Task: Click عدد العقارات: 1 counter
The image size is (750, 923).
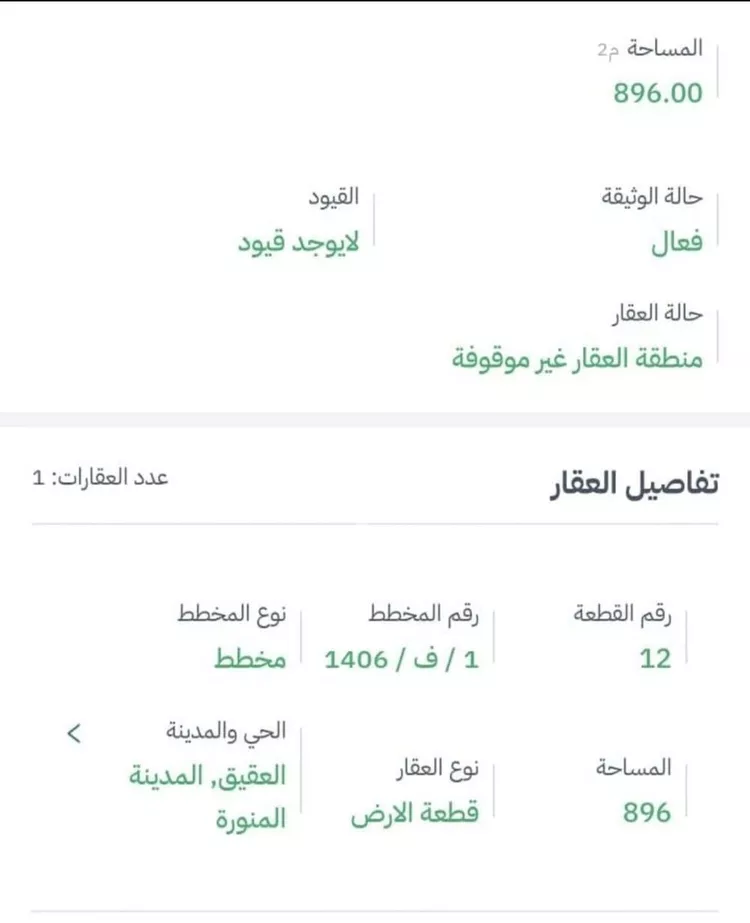Action: click(x=98, y=476)
